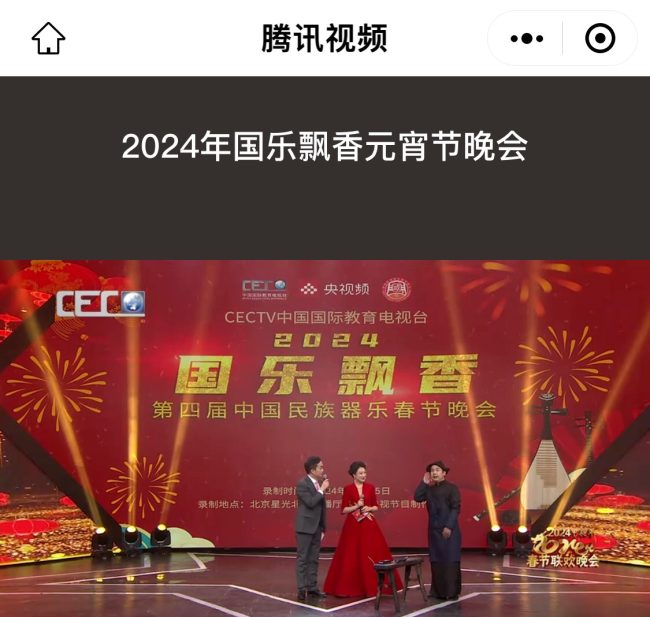Image resolution: width=650 pixels, height=617 pixels.
Task: Go to the mini program home page
Action: (x=48, y=39)
